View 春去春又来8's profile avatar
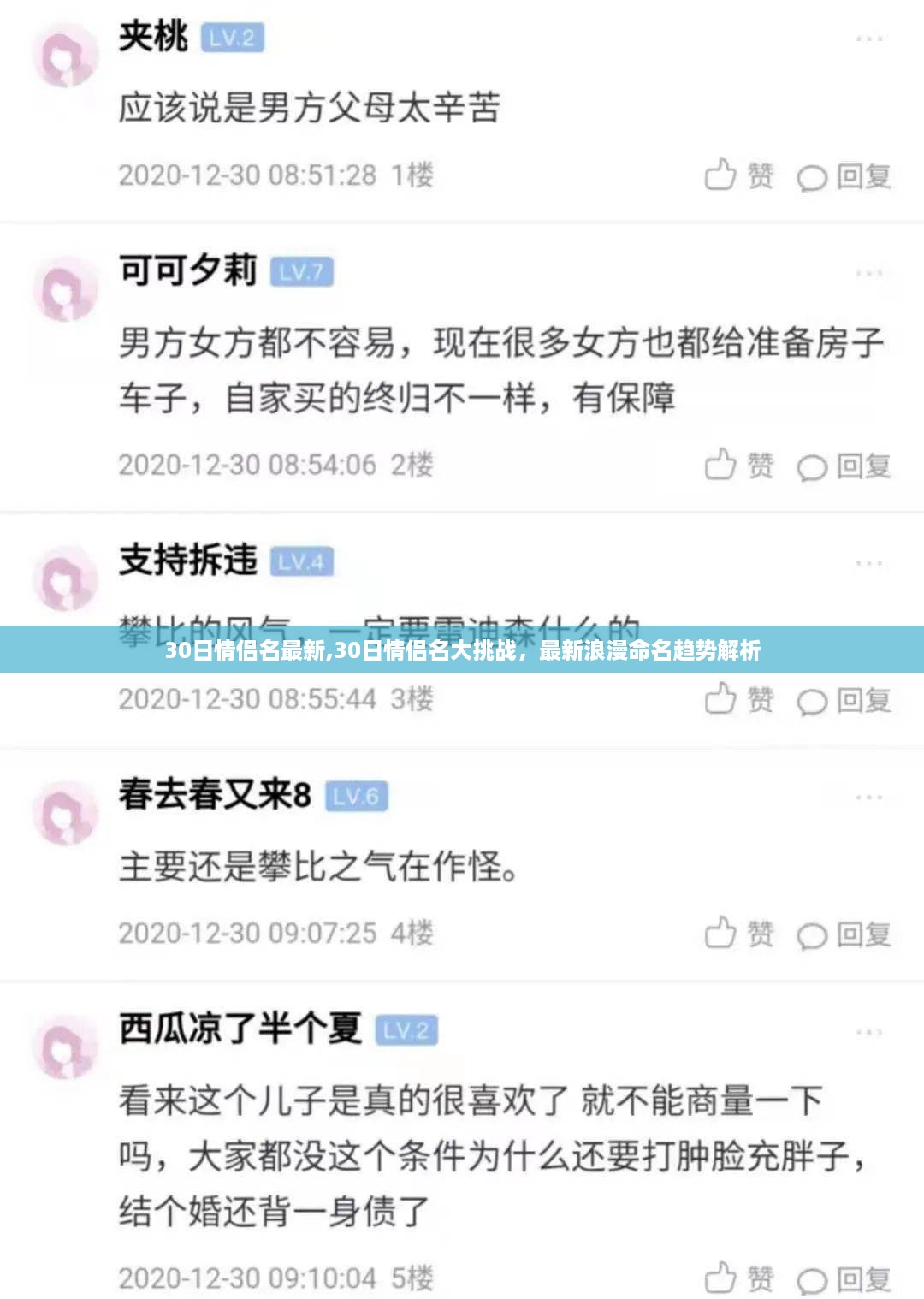The height and width of the screenshot is (1299, 924). coord(65,814)
